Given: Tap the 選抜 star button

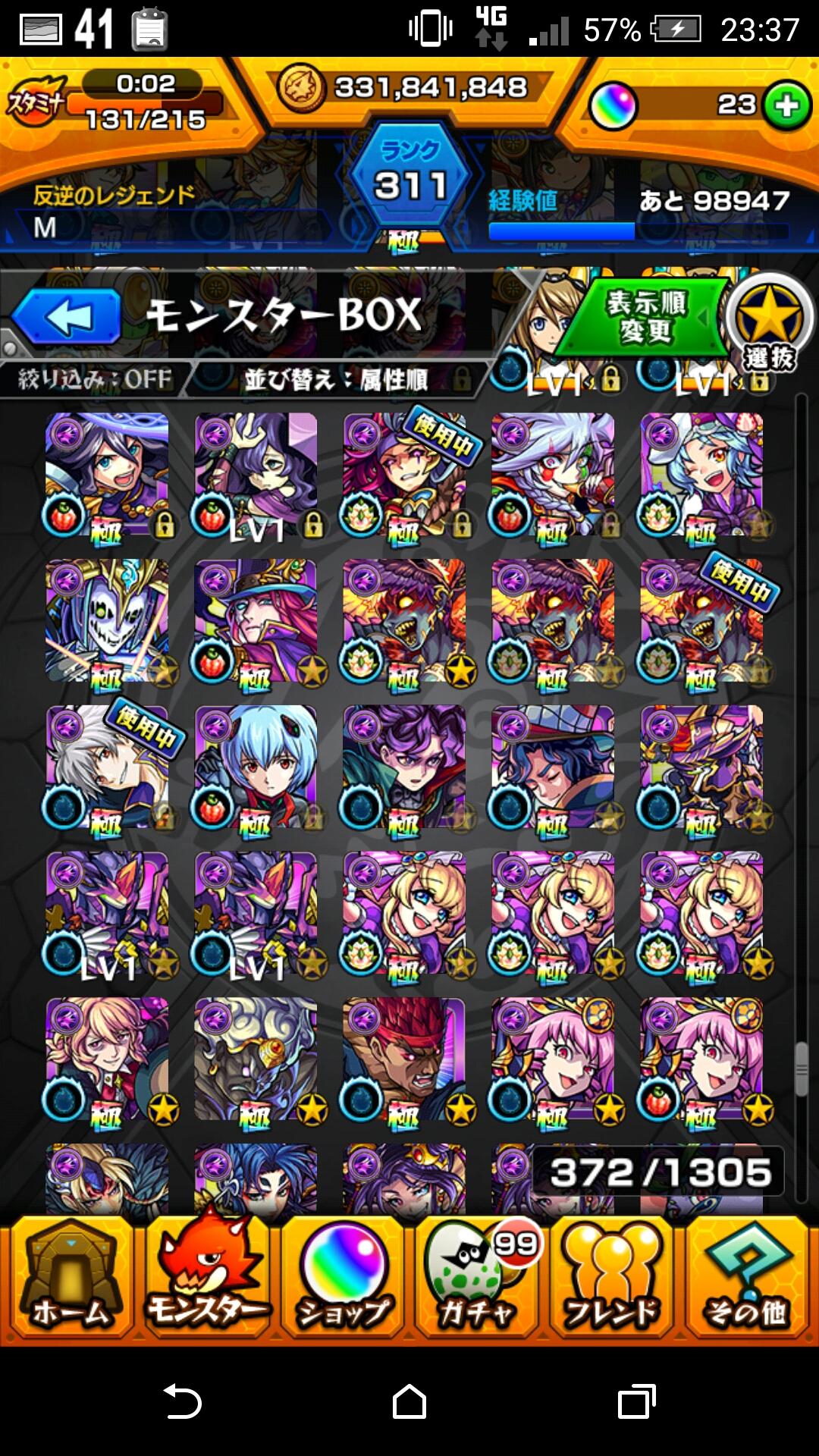Looking at the screenshot, I should coord(769,322).
